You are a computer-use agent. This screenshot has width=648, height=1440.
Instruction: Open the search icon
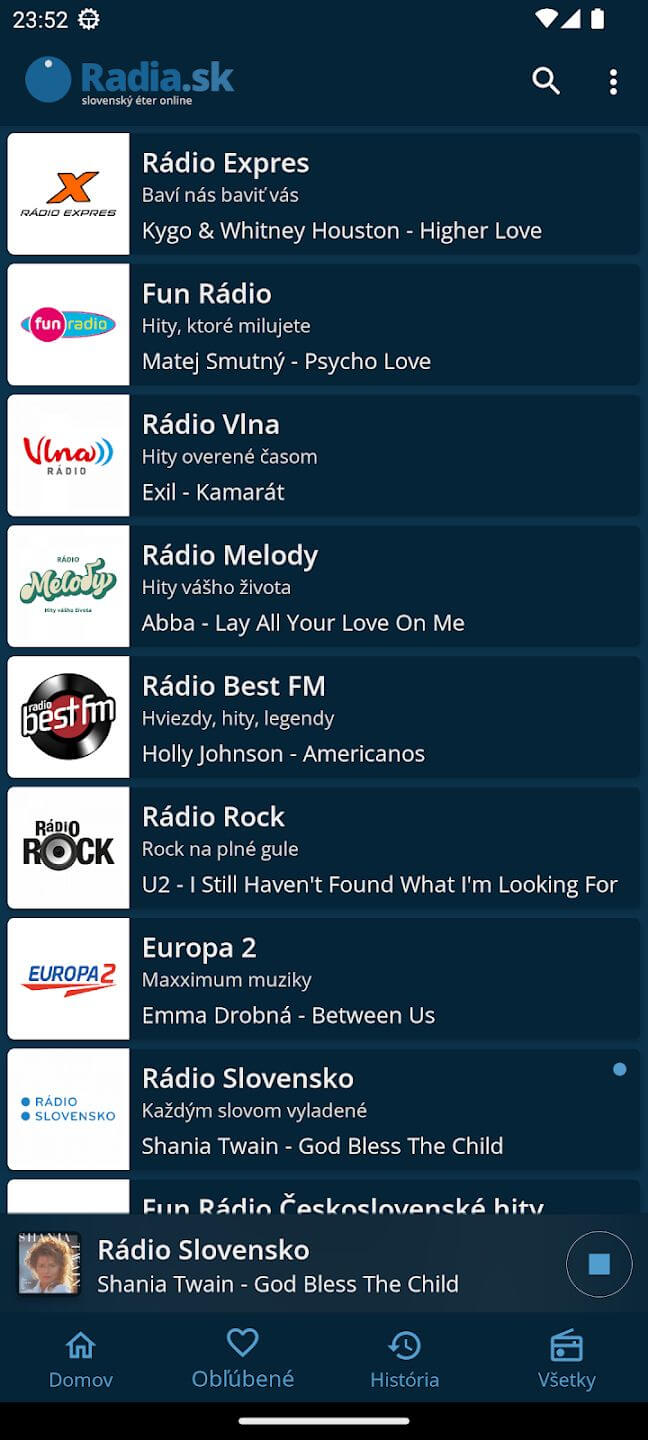(x=546, y=81)
